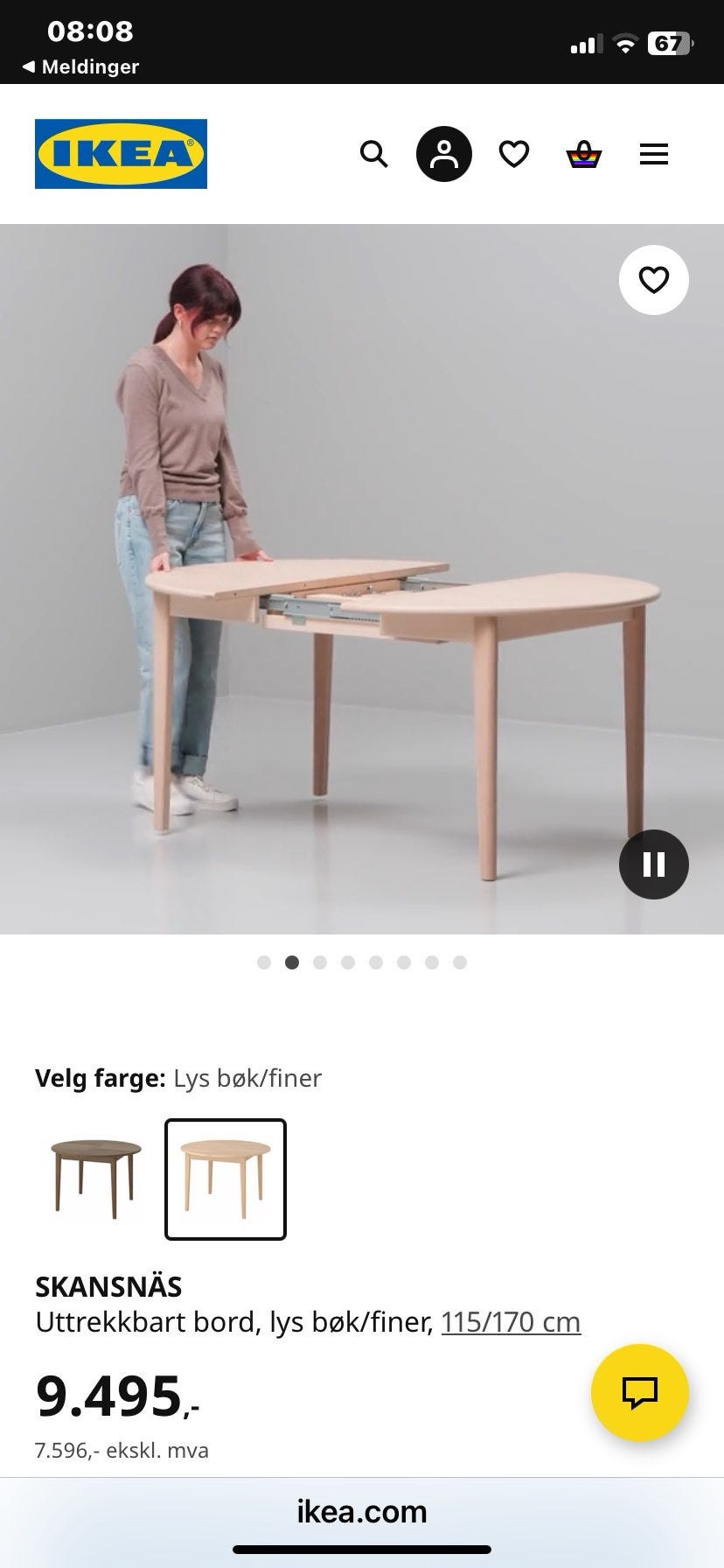Jump to the last carousel dot

click(459, 962)
